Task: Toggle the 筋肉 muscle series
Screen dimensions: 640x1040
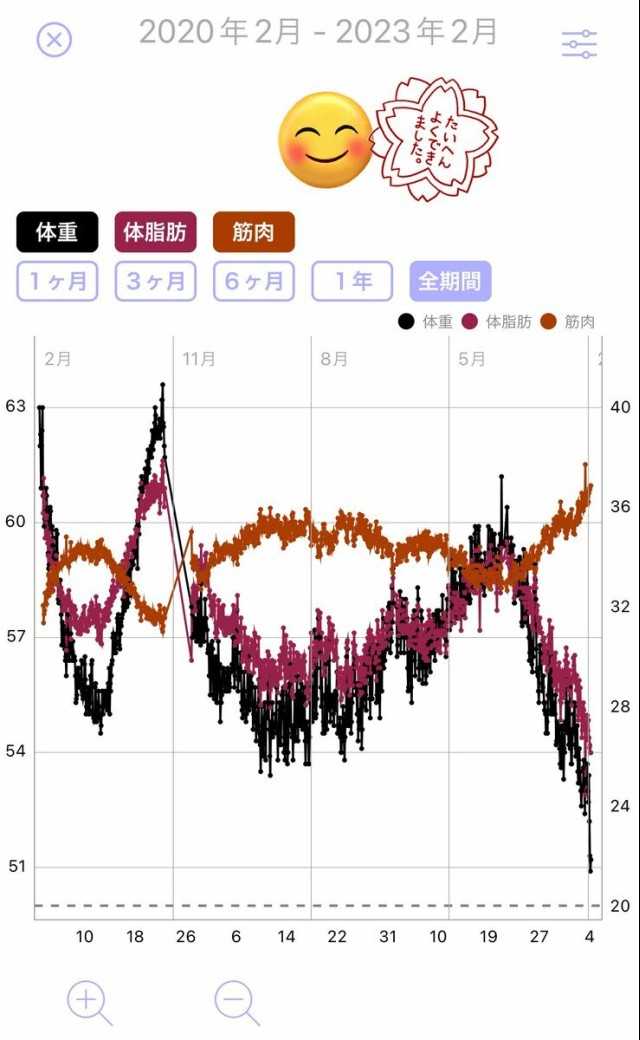Action: (254, 232)
